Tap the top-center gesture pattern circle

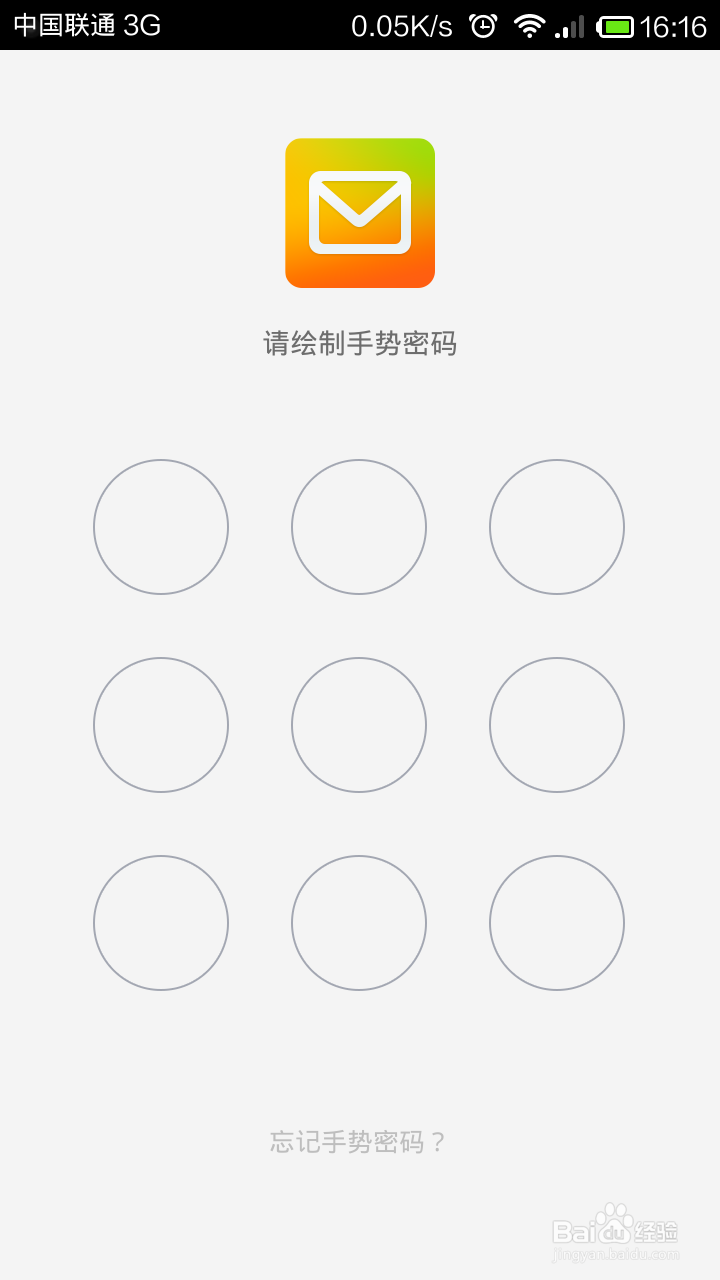[x=359, y=527]
